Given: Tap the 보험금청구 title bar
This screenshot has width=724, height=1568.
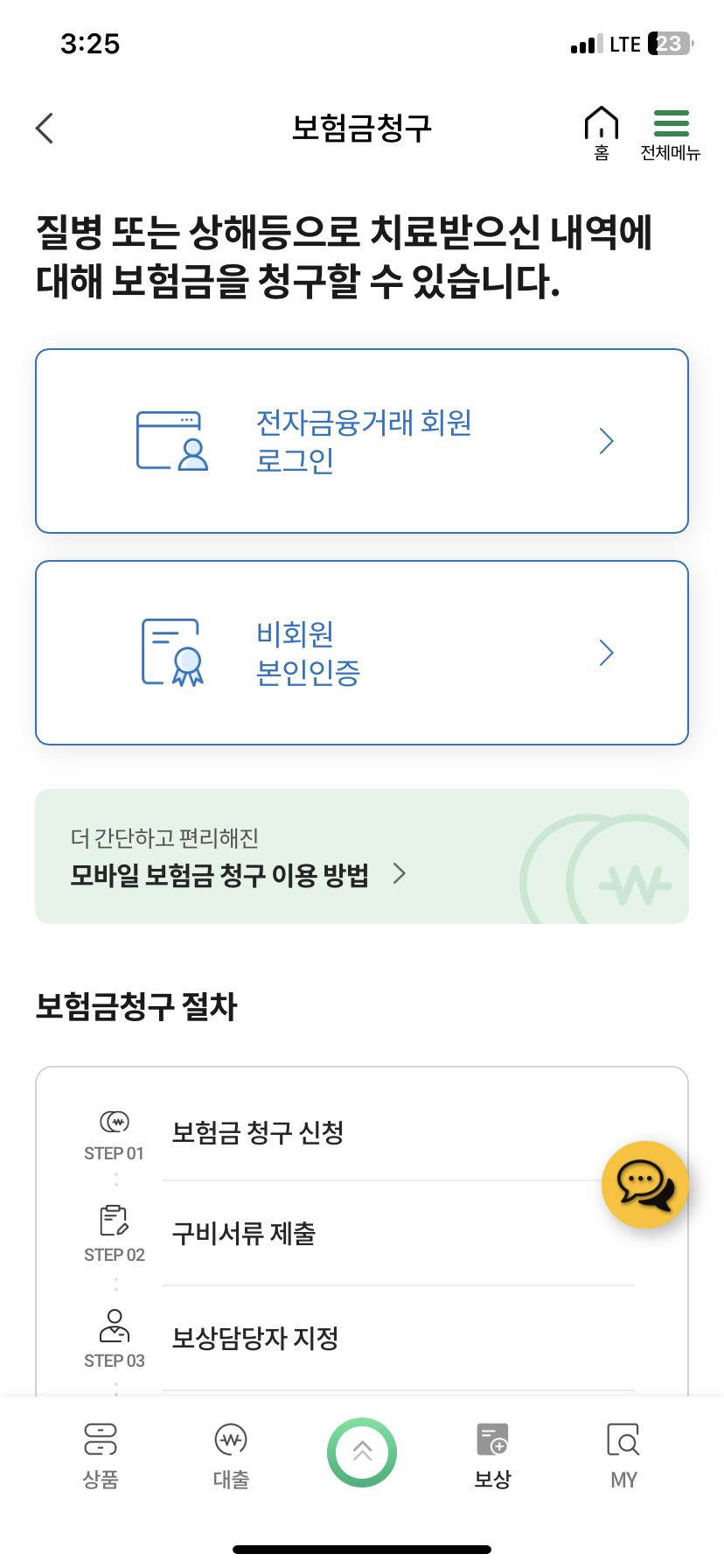Looking at the screenshot, I should (362, 128).
